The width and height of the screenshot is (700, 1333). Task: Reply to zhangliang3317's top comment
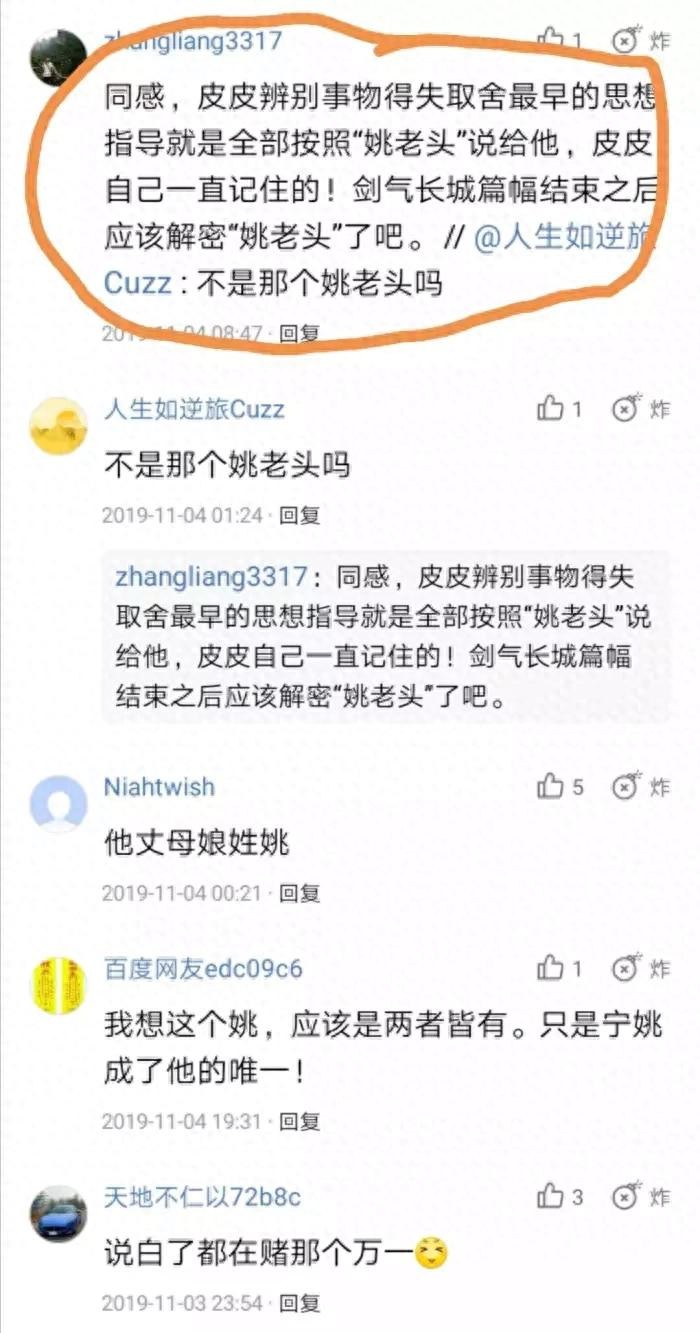pos(299,334)
